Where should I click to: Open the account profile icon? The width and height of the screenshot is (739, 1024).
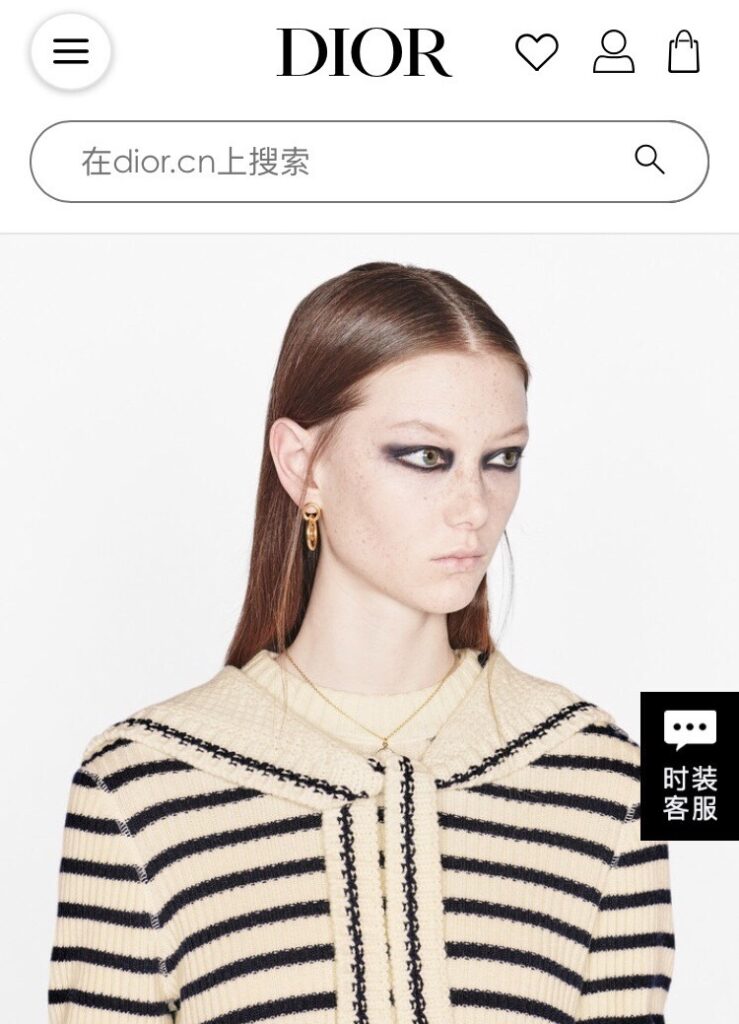[613, 52]
